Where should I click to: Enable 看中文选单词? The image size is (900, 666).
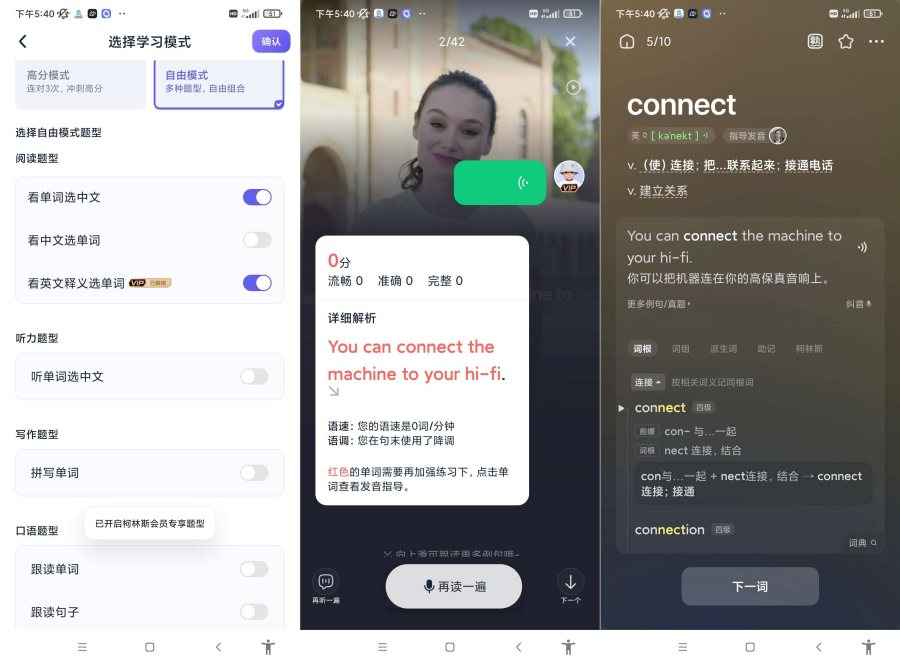pos(257,240)
